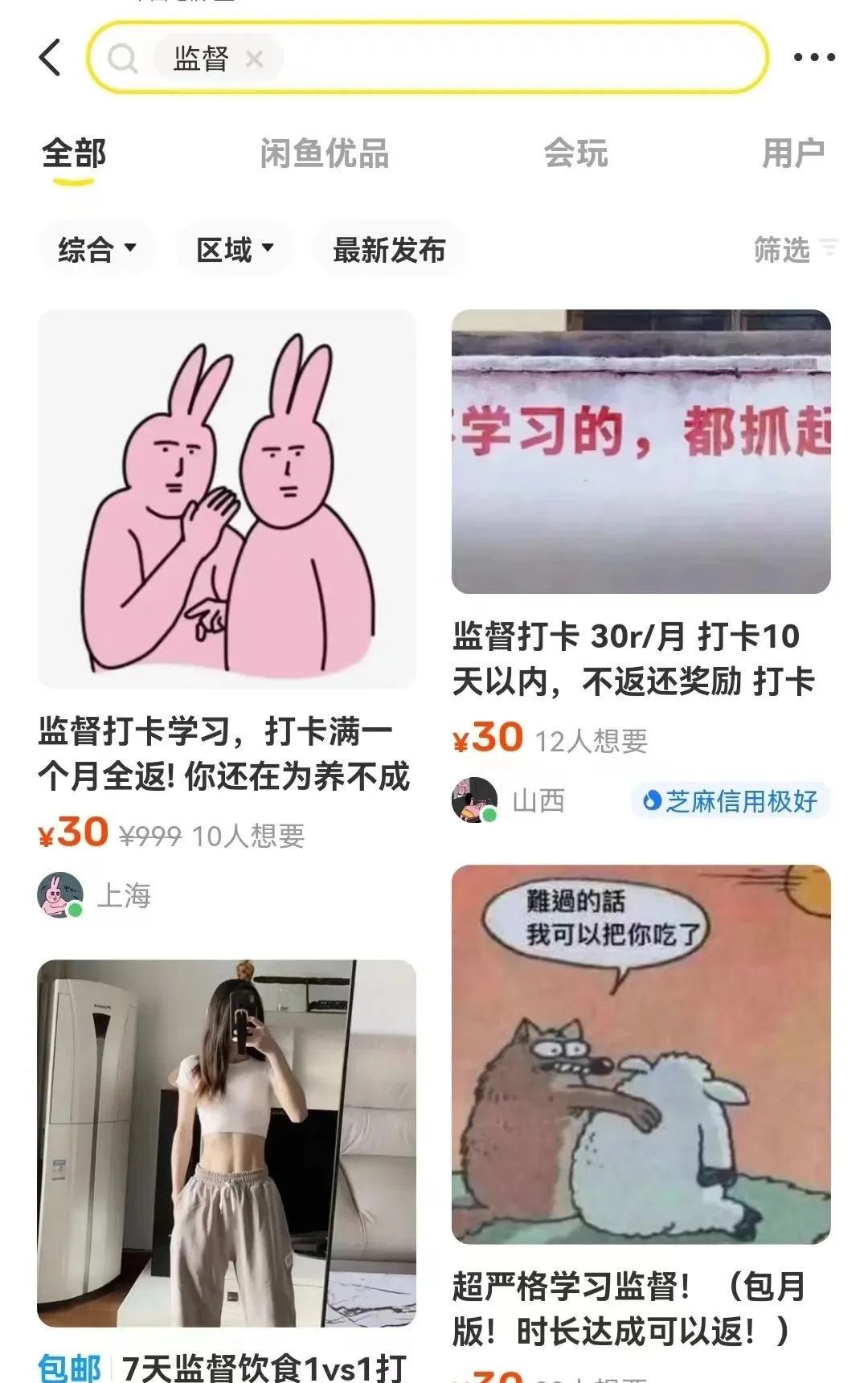
Task: View the 上海 seller's avatar profile
Action: (60, 895)
